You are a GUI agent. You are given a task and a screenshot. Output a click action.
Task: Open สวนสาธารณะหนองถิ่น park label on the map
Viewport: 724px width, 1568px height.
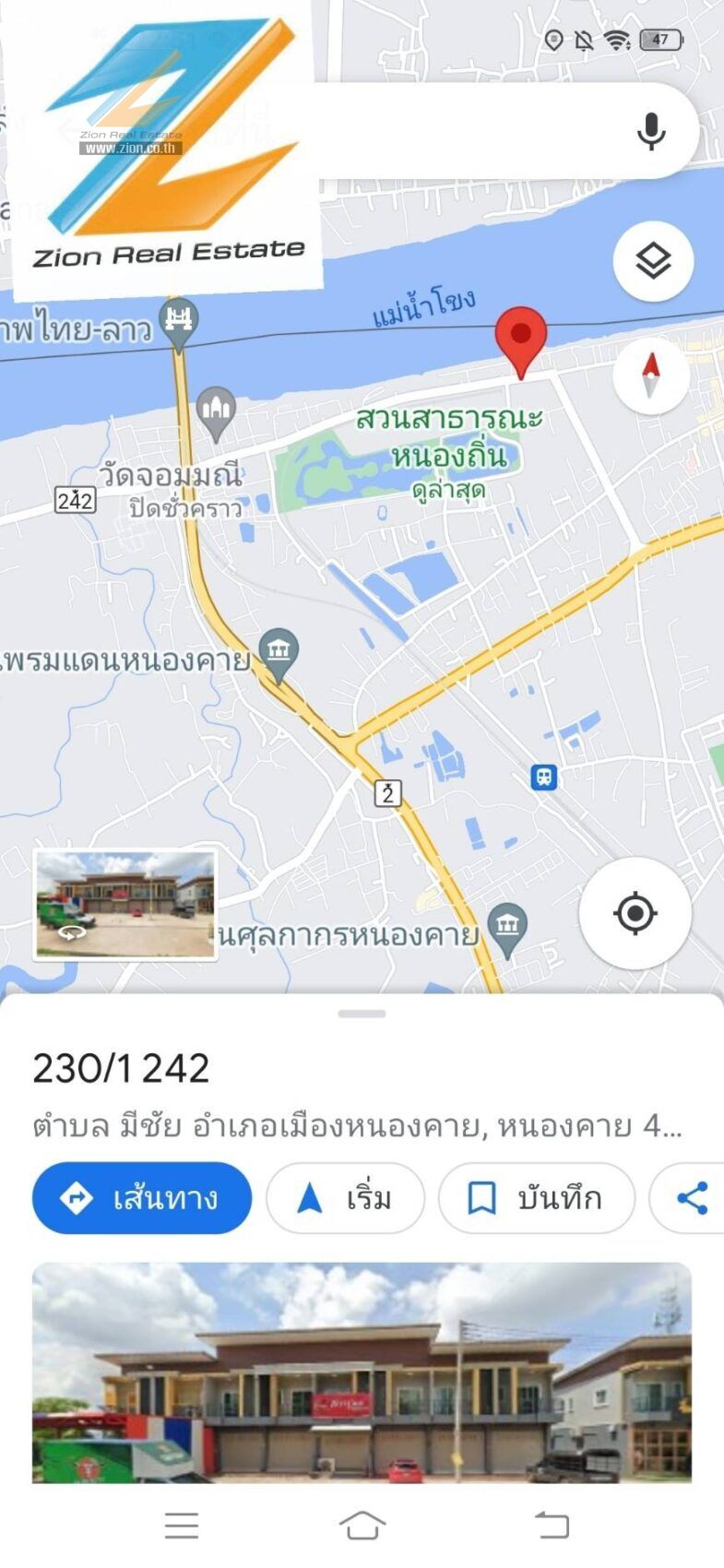[449, 437]
